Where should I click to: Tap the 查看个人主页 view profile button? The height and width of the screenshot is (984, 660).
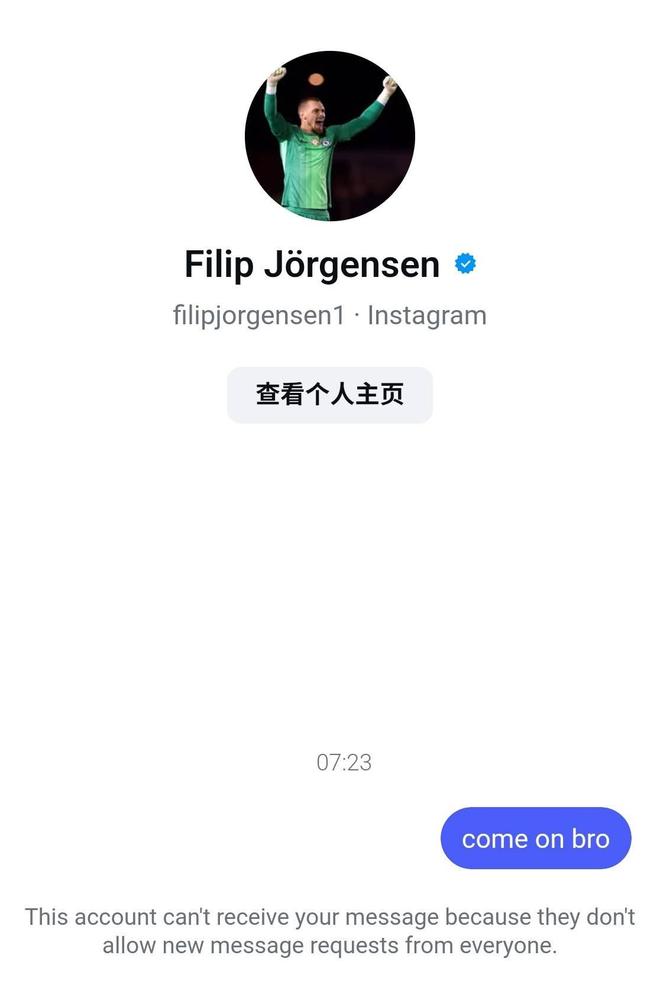[x=329, y=395]
